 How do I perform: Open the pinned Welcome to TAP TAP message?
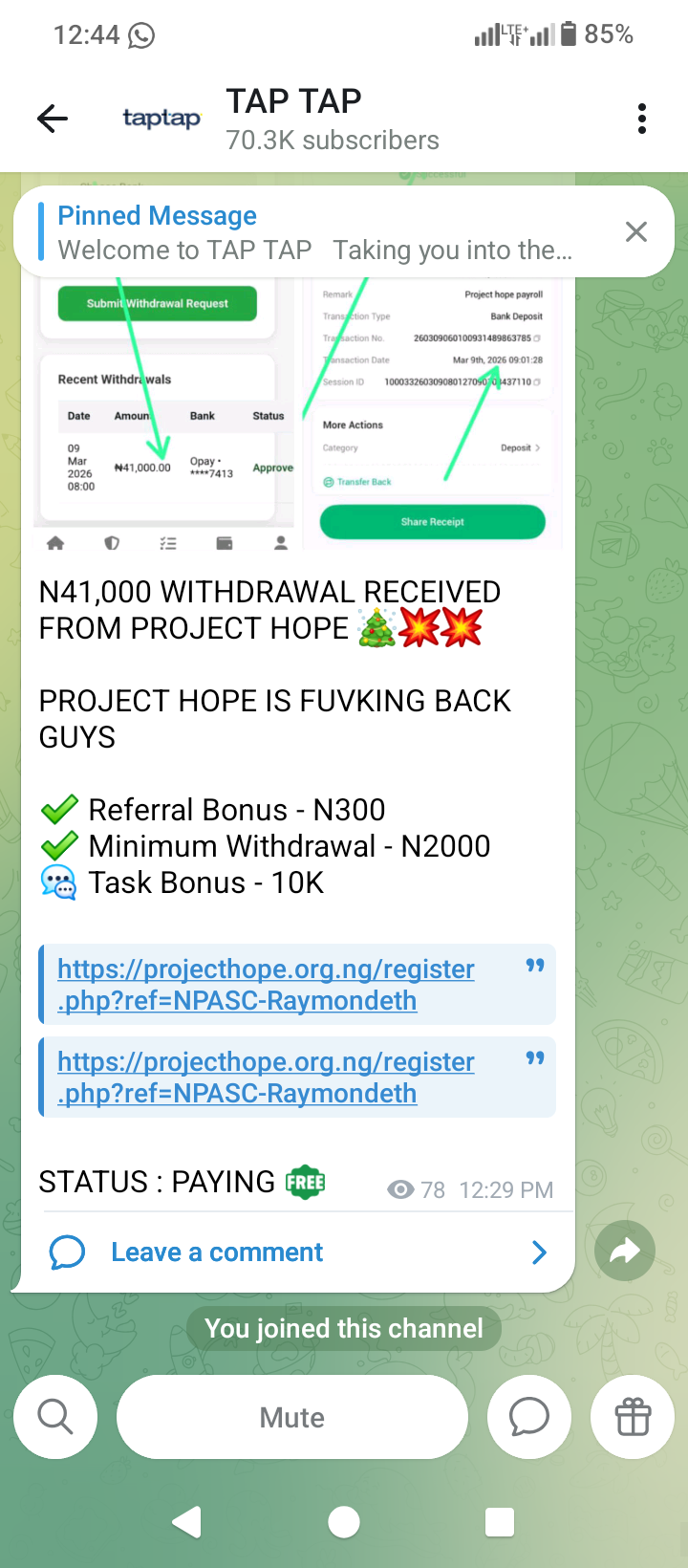315,232
